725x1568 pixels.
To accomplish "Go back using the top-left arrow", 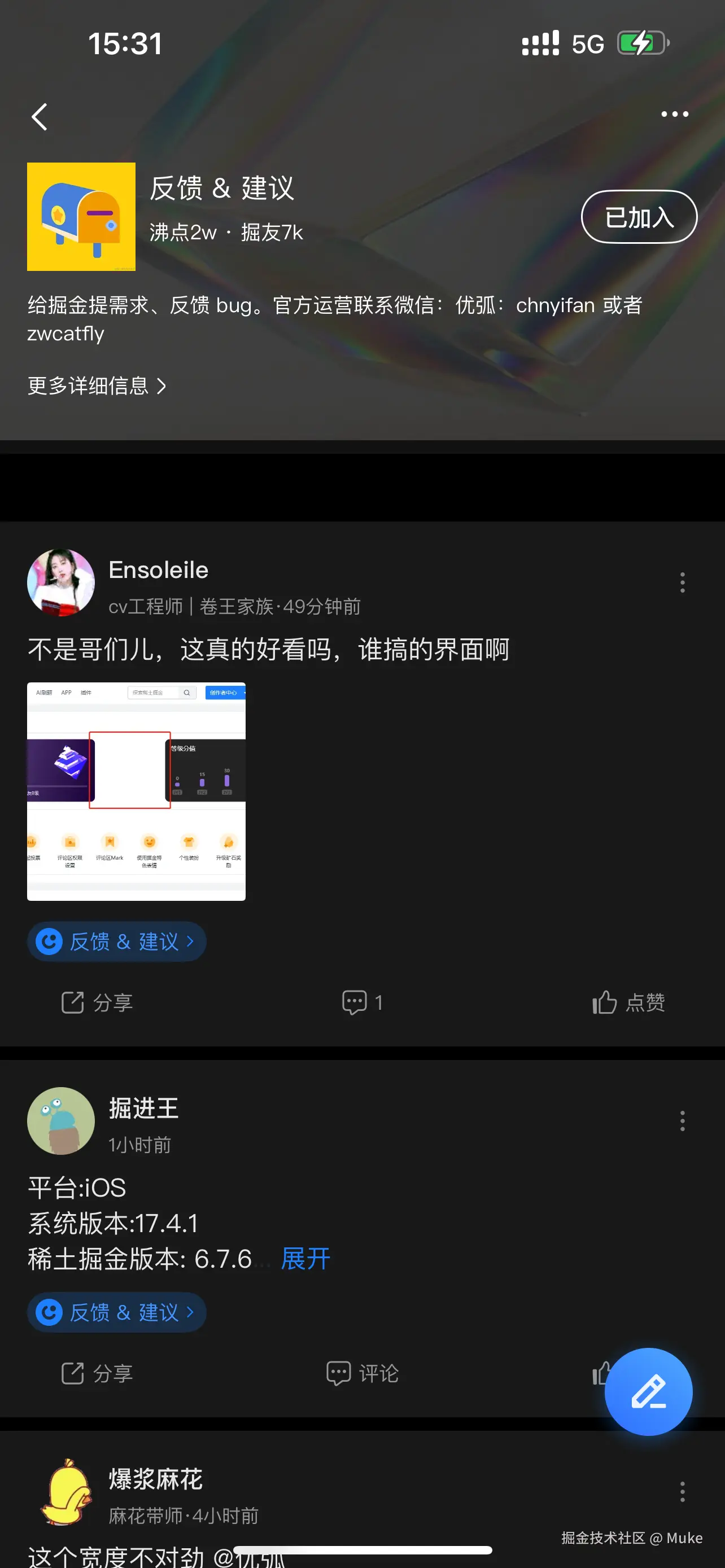I will coord(40,116).
